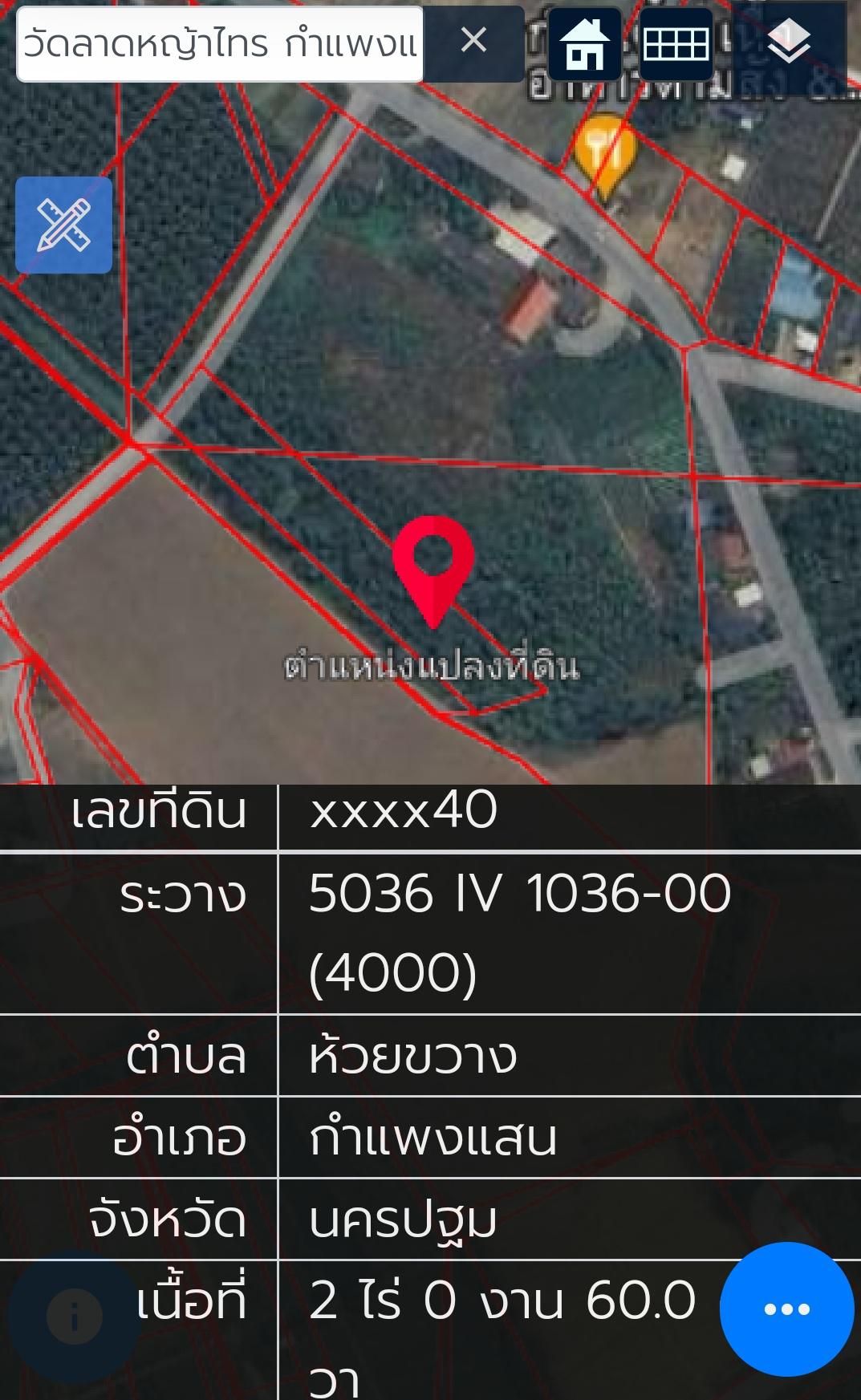This screenshot has width=861, height=1400.
Task: Open the grid table icon
Action: tap(676, 44)
